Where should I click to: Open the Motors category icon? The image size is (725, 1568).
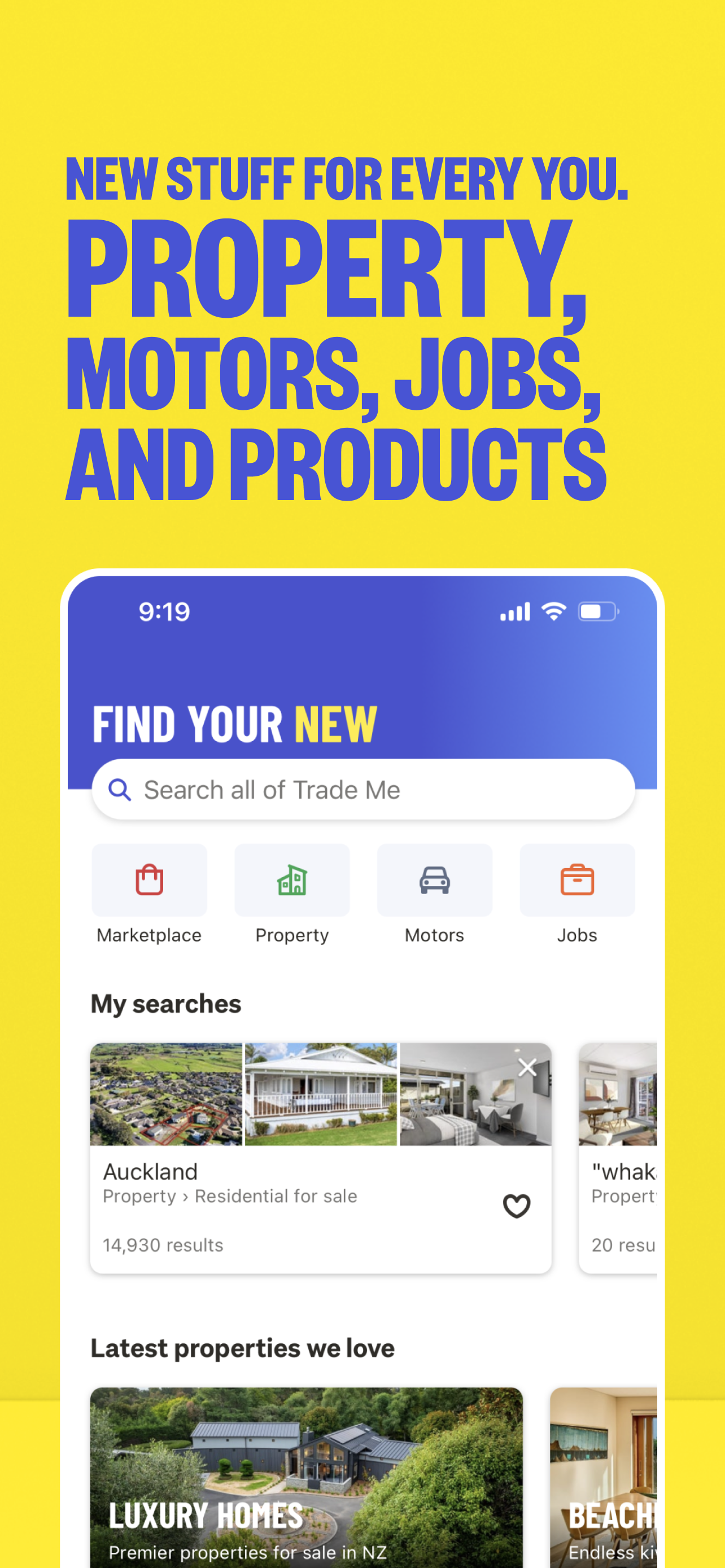point(434,879)
